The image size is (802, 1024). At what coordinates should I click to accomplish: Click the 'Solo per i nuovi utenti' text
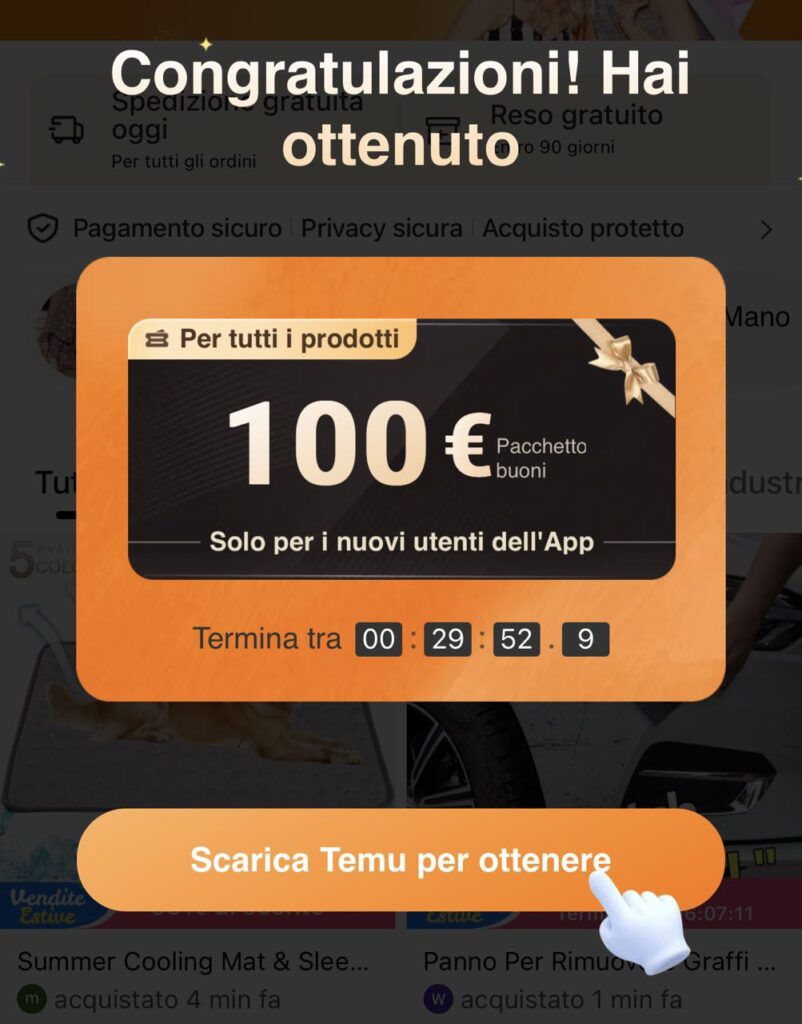[400, 539]
